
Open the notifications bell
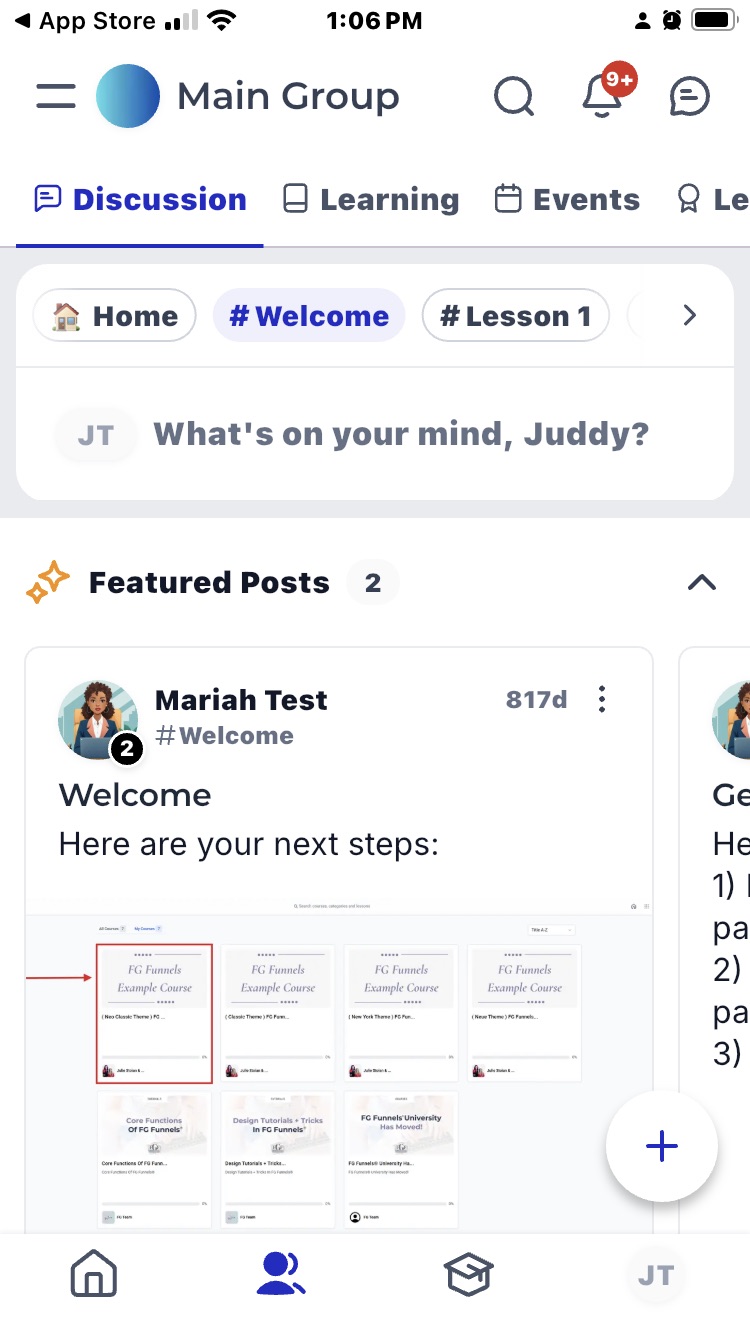(603, 96)
